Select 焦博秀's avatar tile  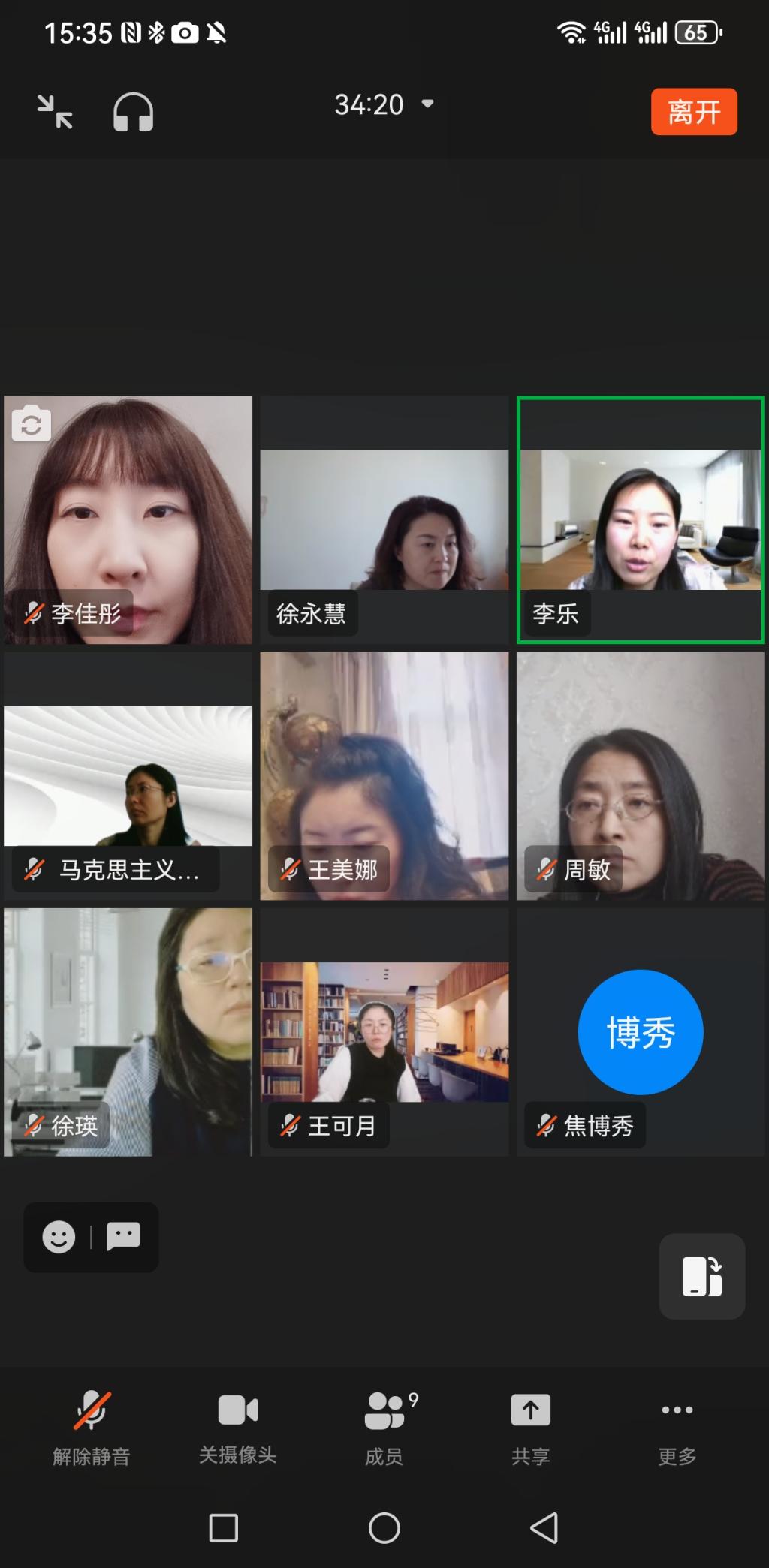click(641, 1032)
